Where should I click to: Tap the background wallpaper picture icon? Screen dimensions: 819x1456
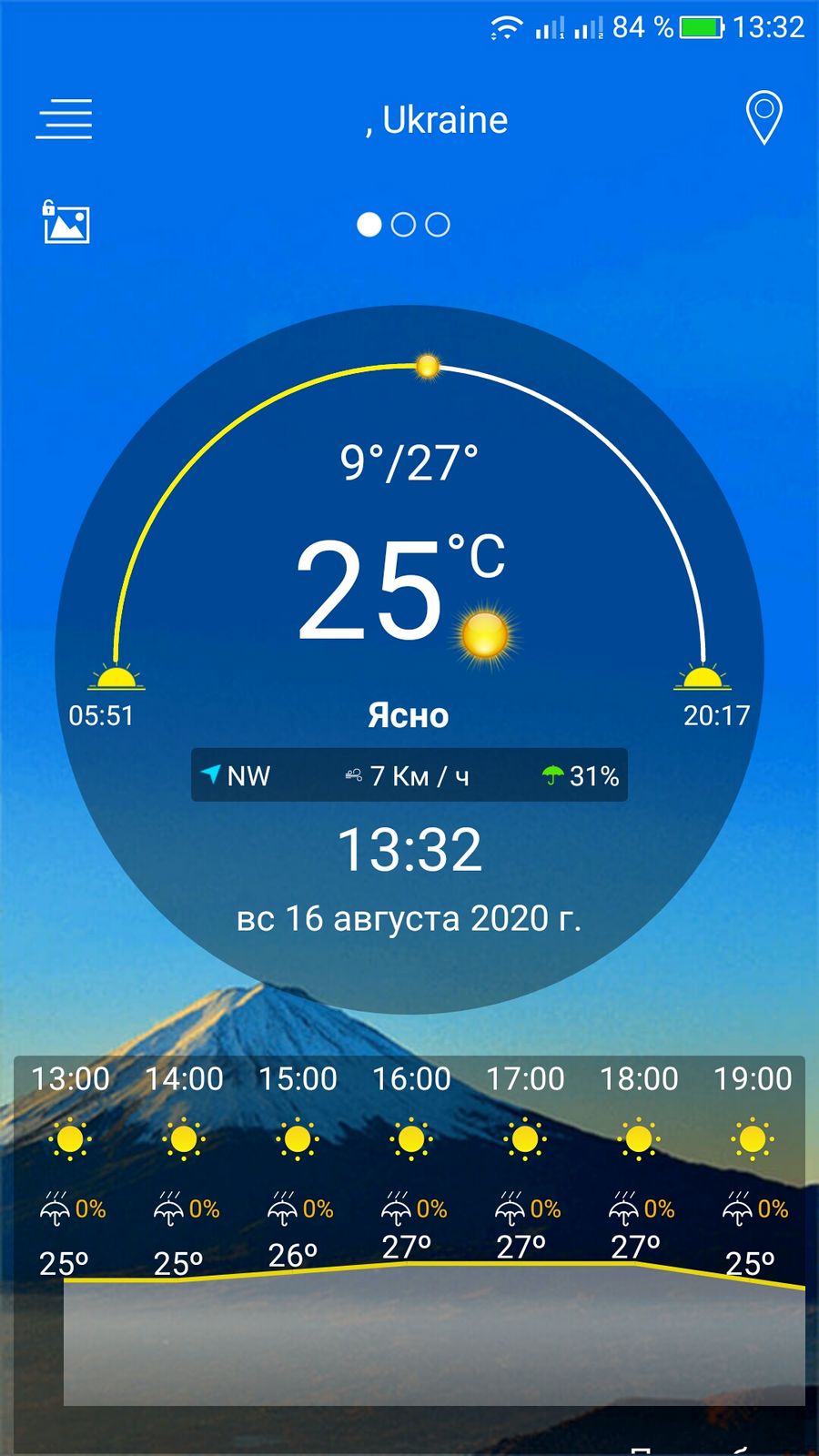[x=66, y=222]
